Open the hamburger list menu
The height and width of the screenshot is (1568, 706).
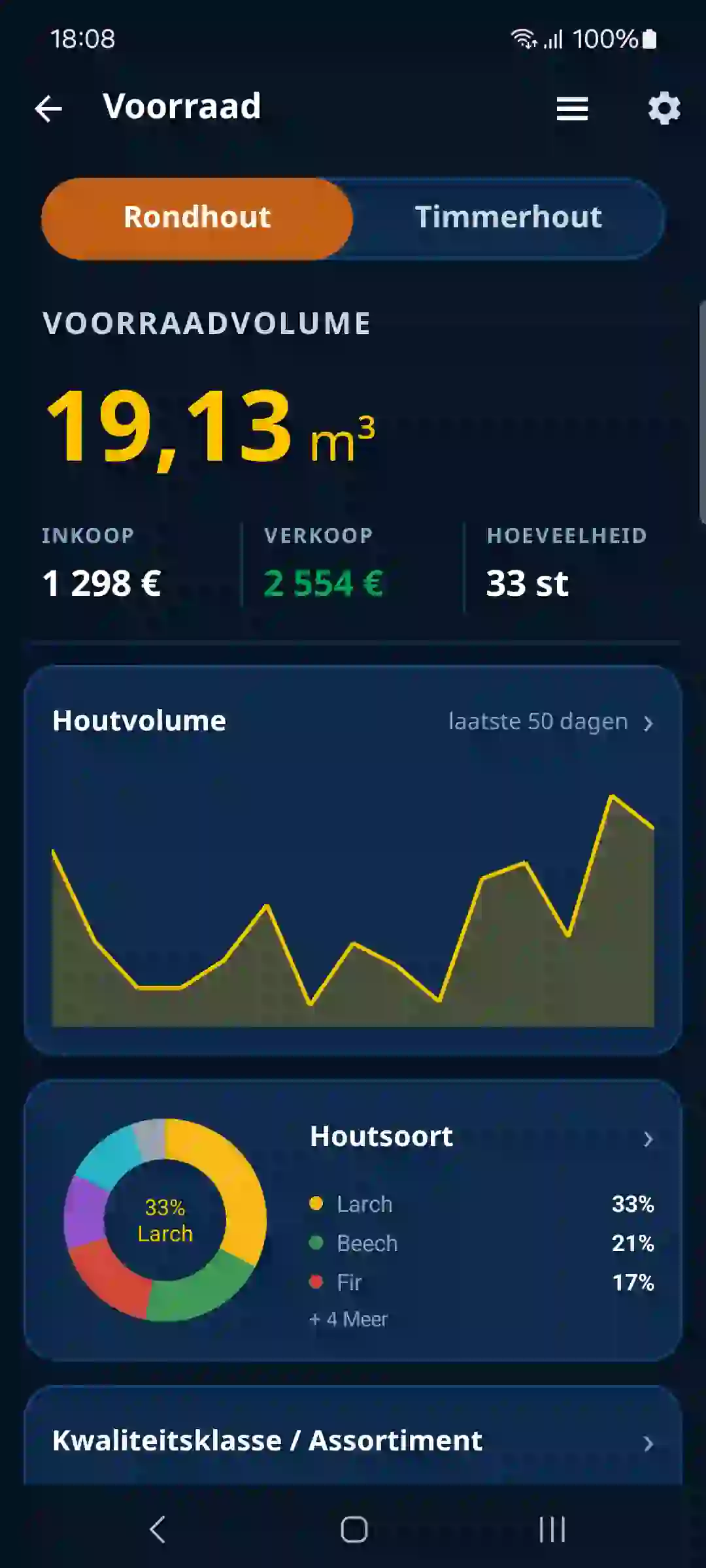tap(572, 108)
